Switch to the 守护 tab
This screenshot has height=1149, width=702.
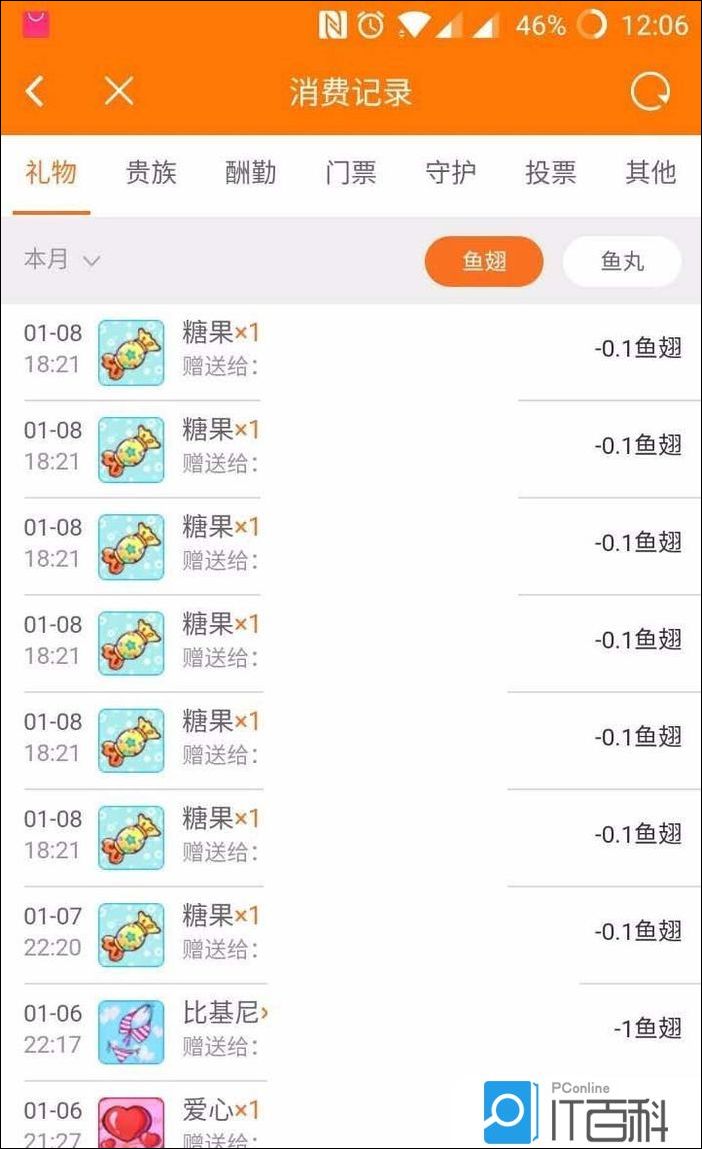[x=451, y=173]
